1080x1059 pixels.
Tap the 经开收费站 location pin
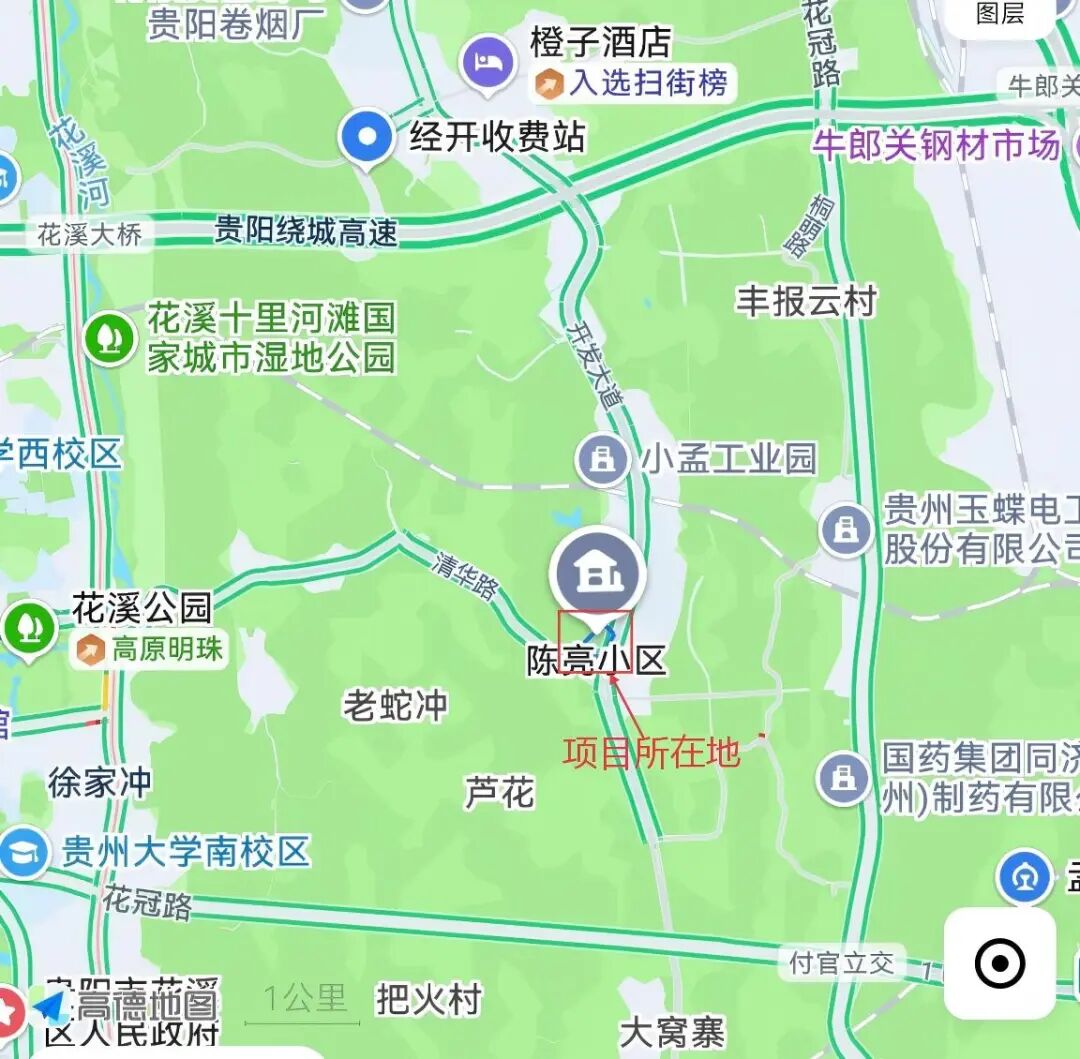[366, 138]
